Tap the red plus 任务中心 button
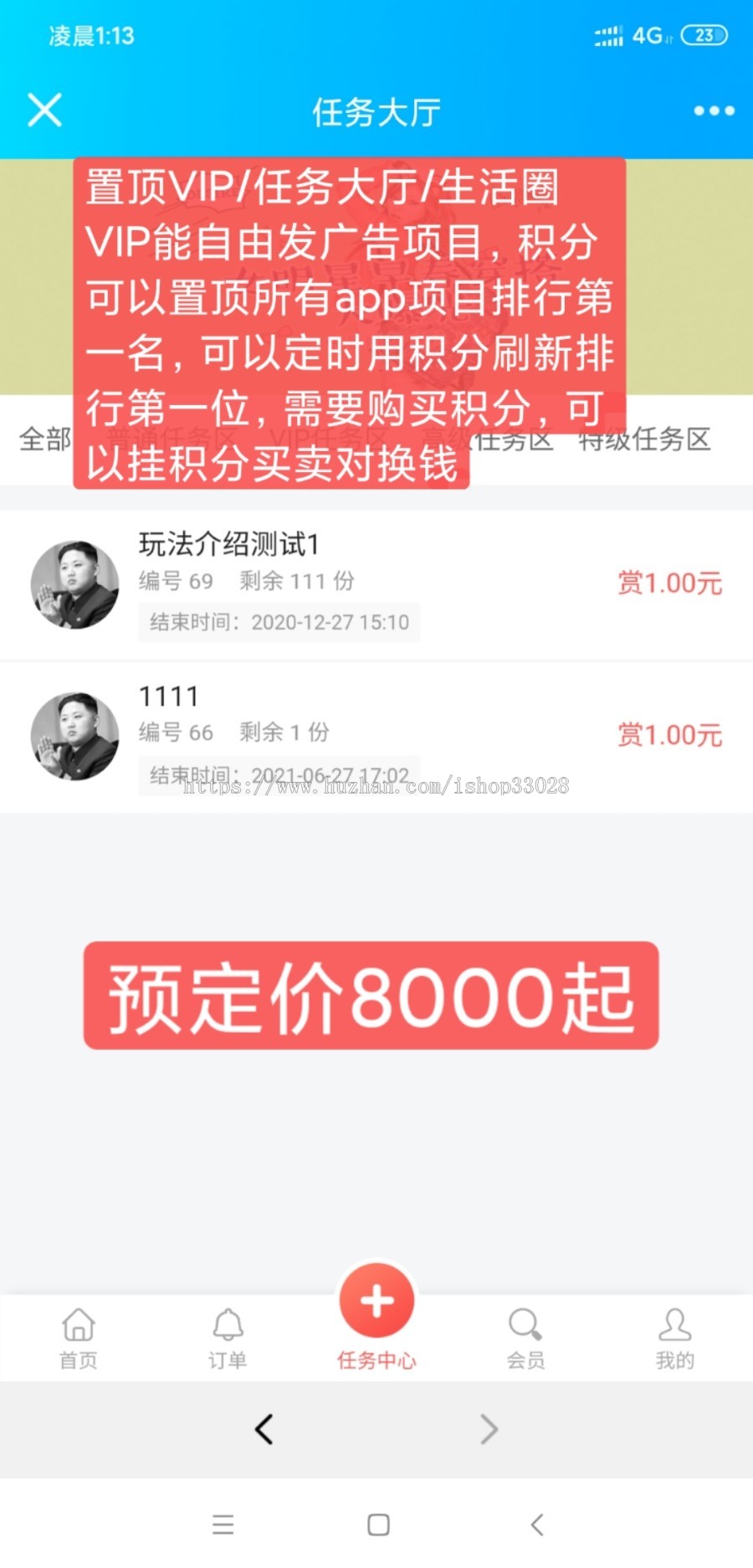Screen dimensions: 753x1568 click(376, 1303)
